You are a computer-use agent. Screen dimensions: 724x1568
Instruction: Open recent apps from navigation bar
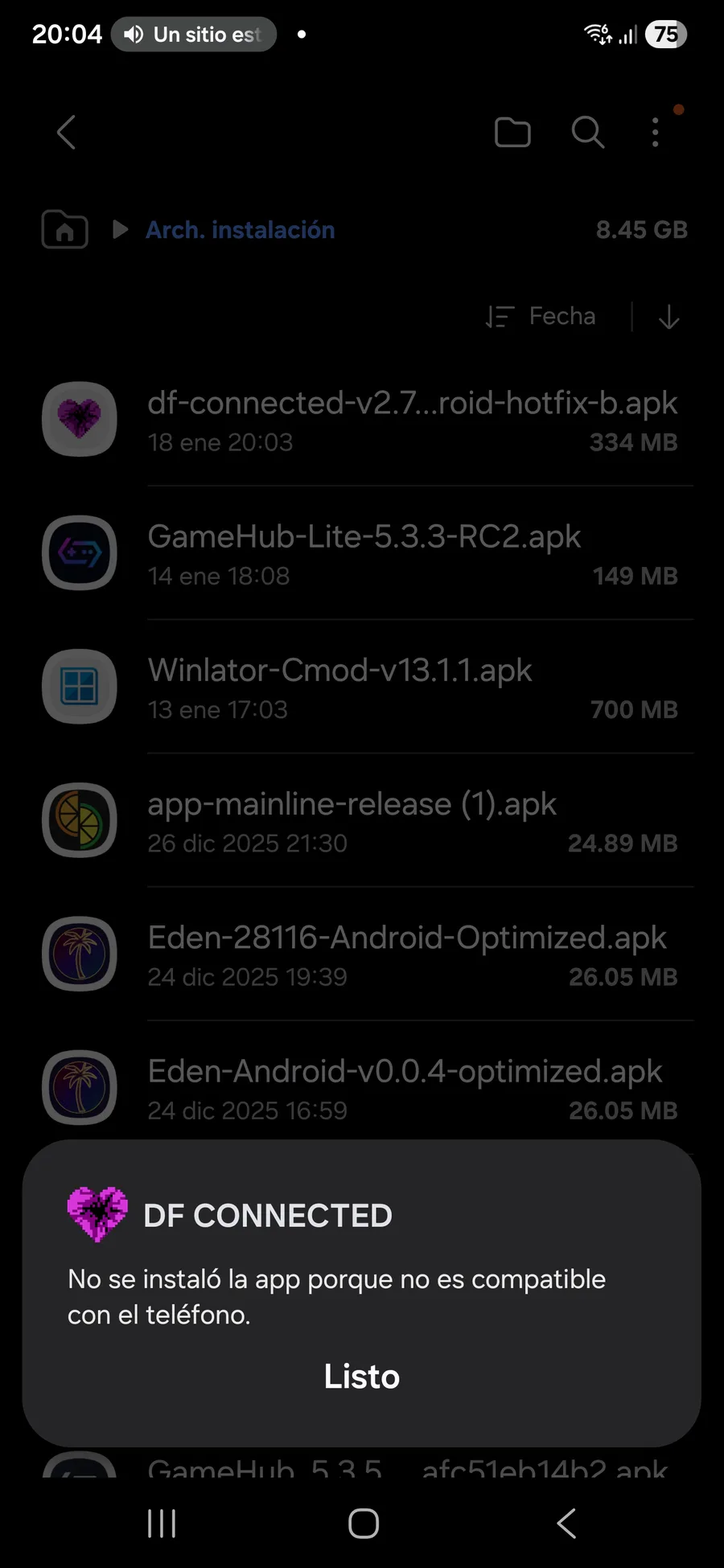click(x=162, y=1523)
